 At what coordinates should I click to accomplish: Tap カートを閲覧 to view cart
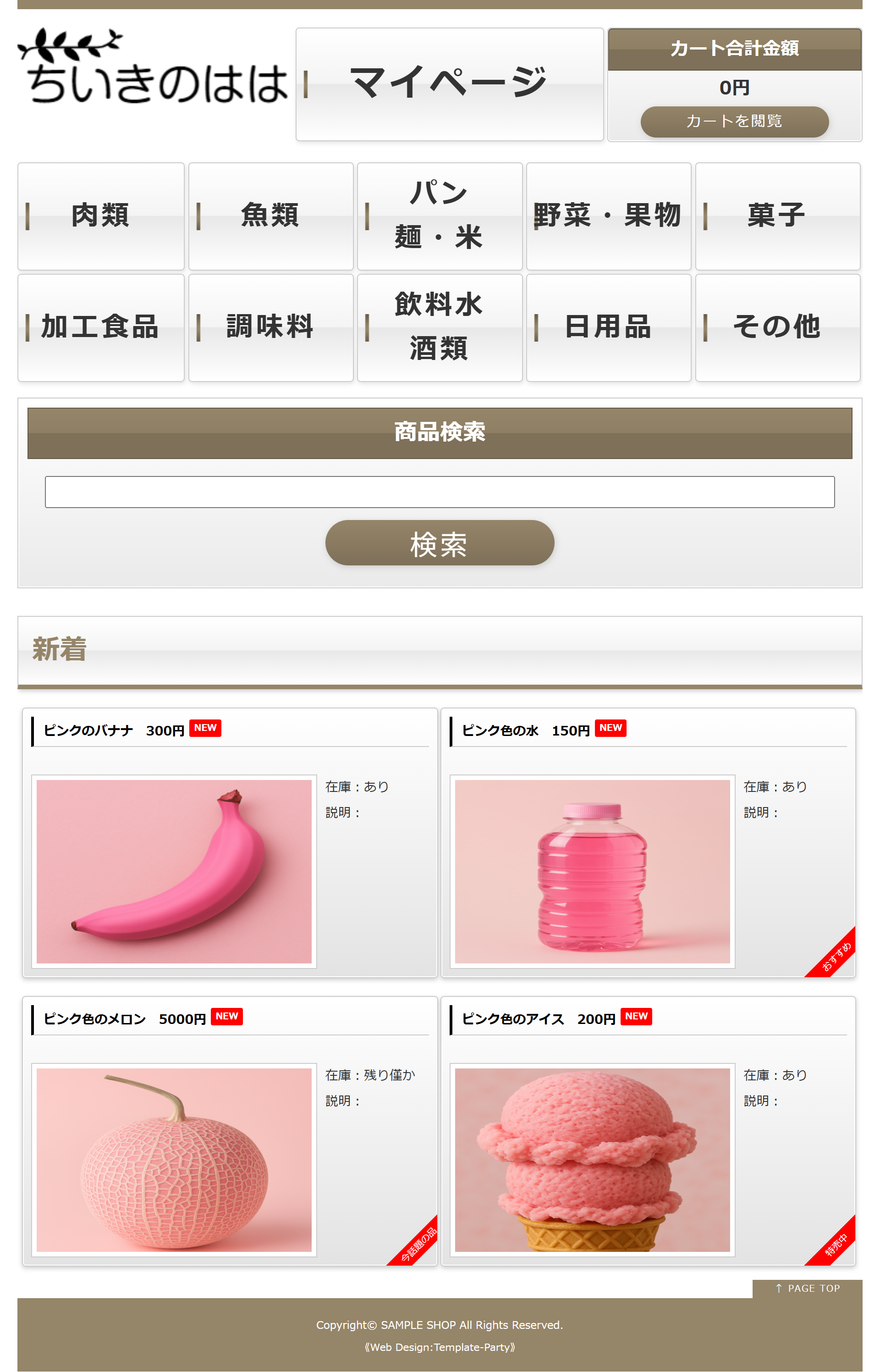point(734,121)
